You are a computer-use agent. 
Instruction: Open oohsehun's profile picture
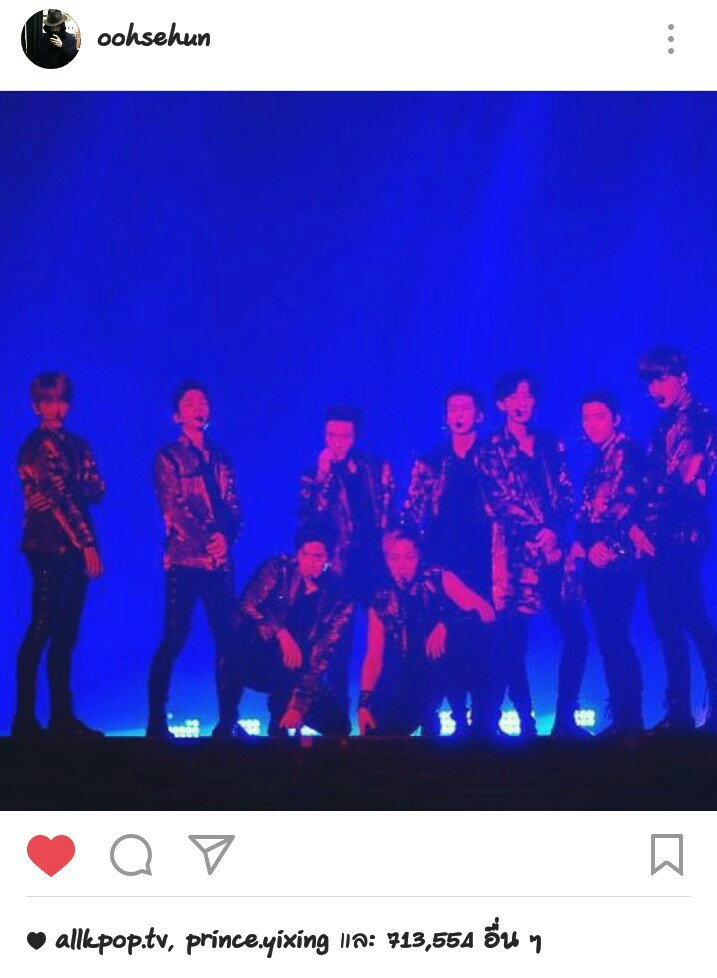(x=51, y=39)
